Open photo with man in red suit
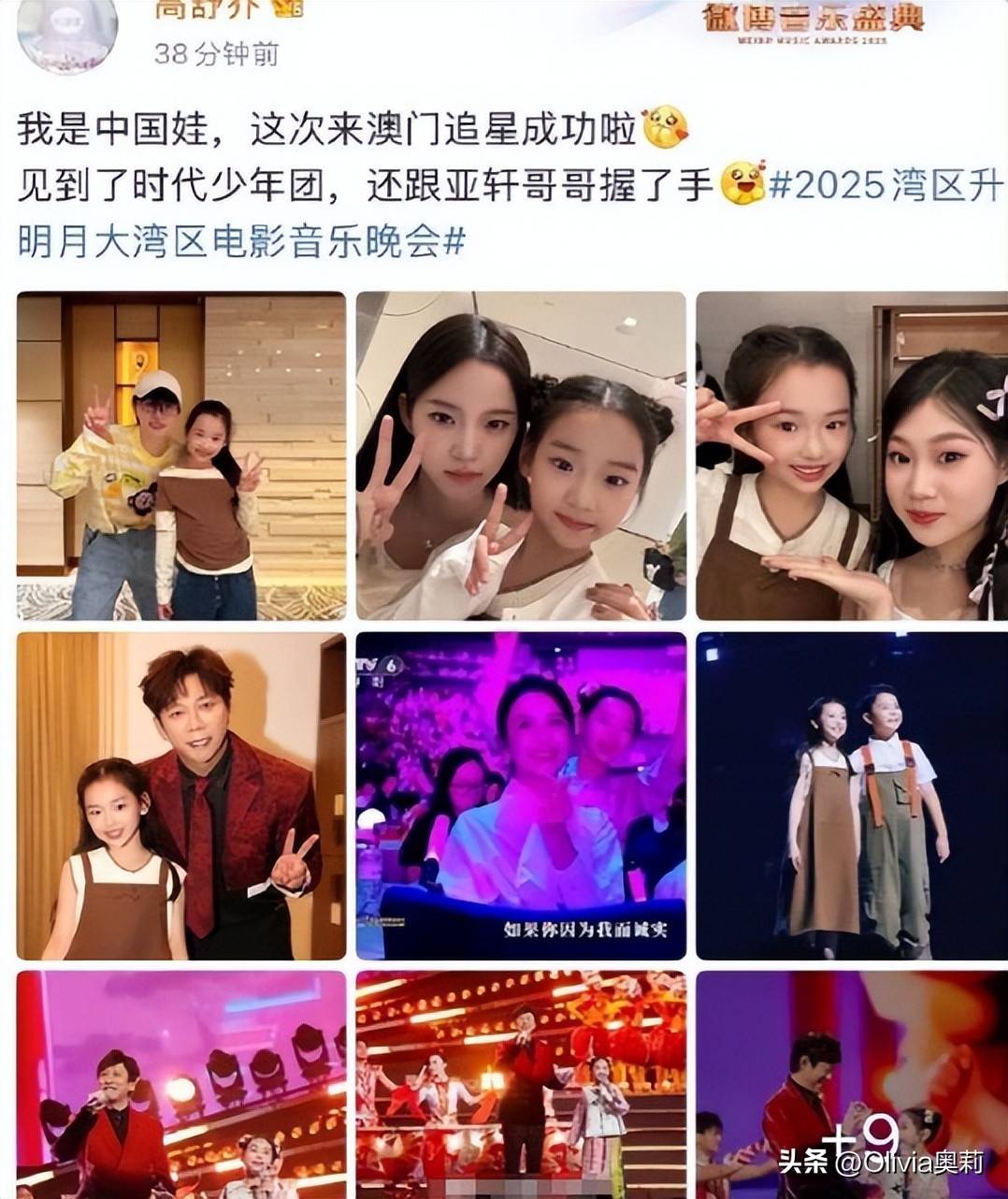 pyautogui.click(x=181, y=796)
